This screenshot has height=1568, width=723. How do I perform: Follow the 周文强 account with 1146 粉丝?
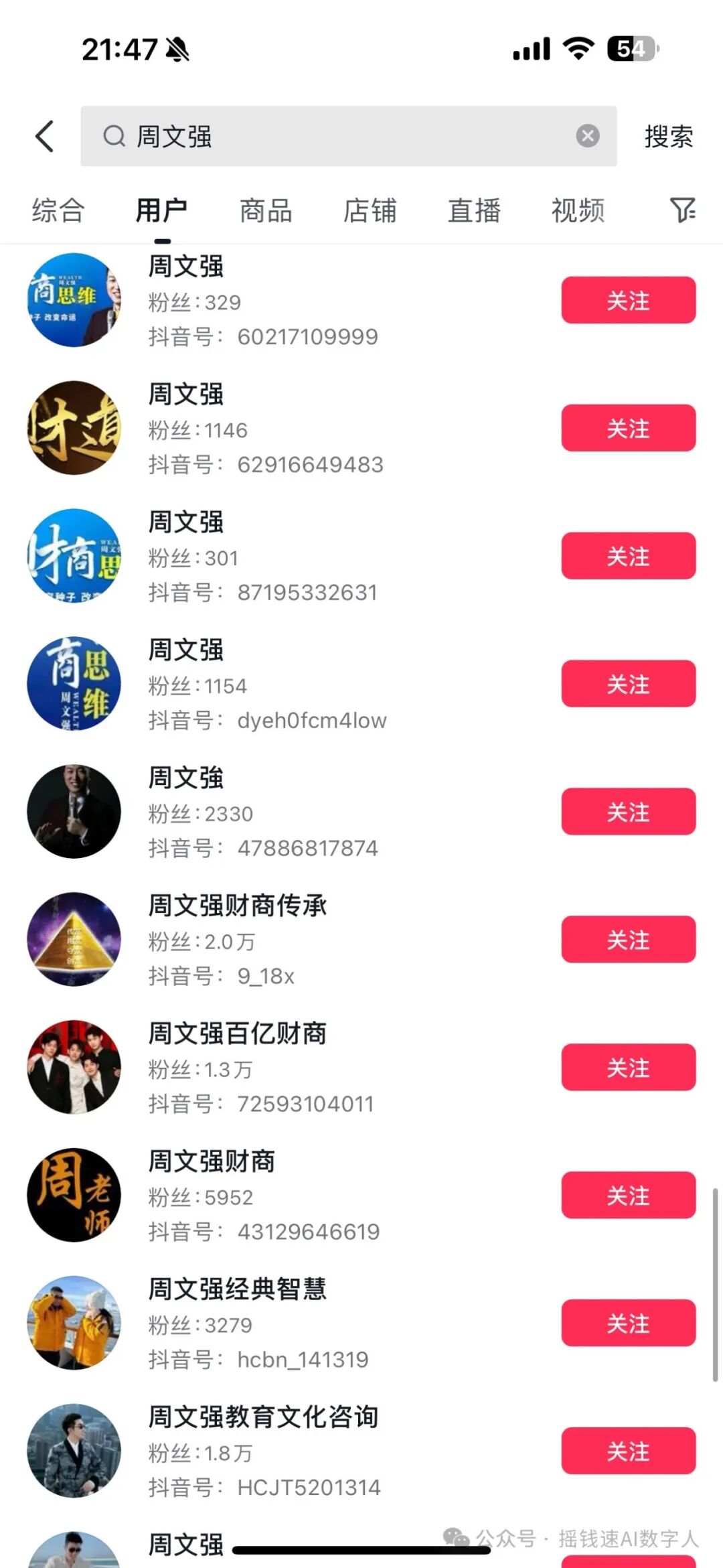click(628, 429)
